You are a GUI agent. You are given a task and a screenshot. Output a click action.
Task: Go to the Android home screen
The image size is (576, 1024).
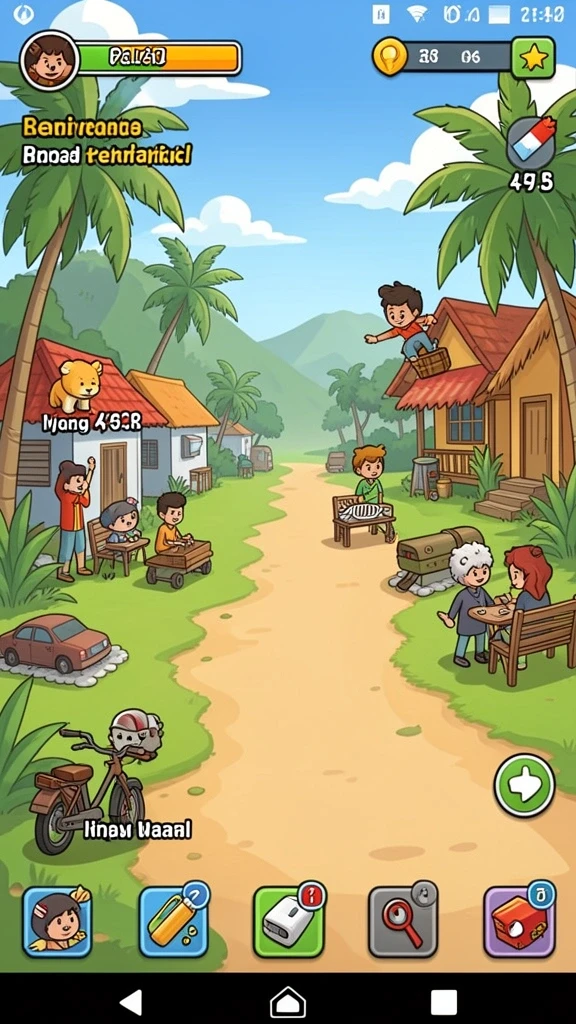288,1001
